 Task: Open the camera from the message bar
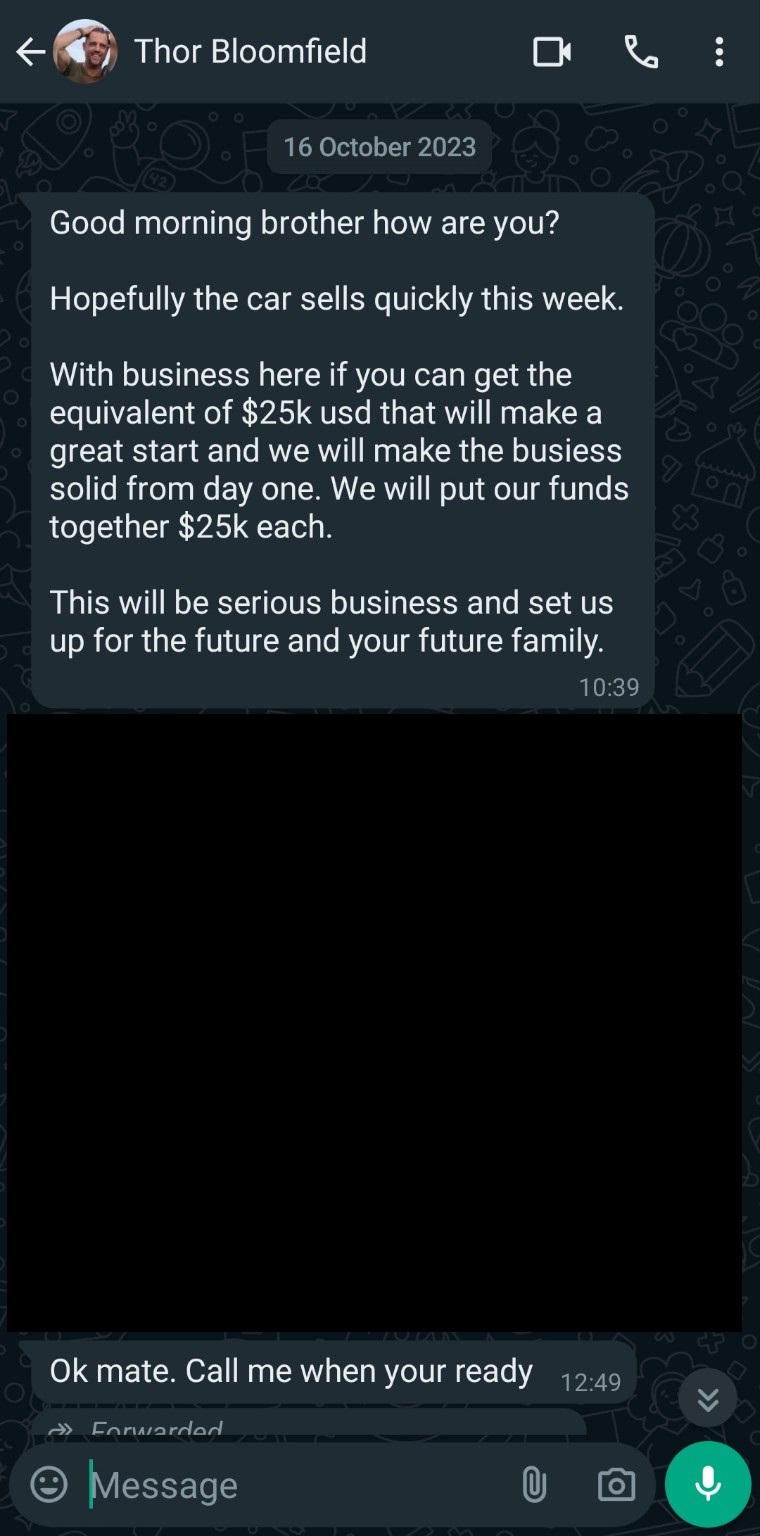click(x=616, y=1485)
